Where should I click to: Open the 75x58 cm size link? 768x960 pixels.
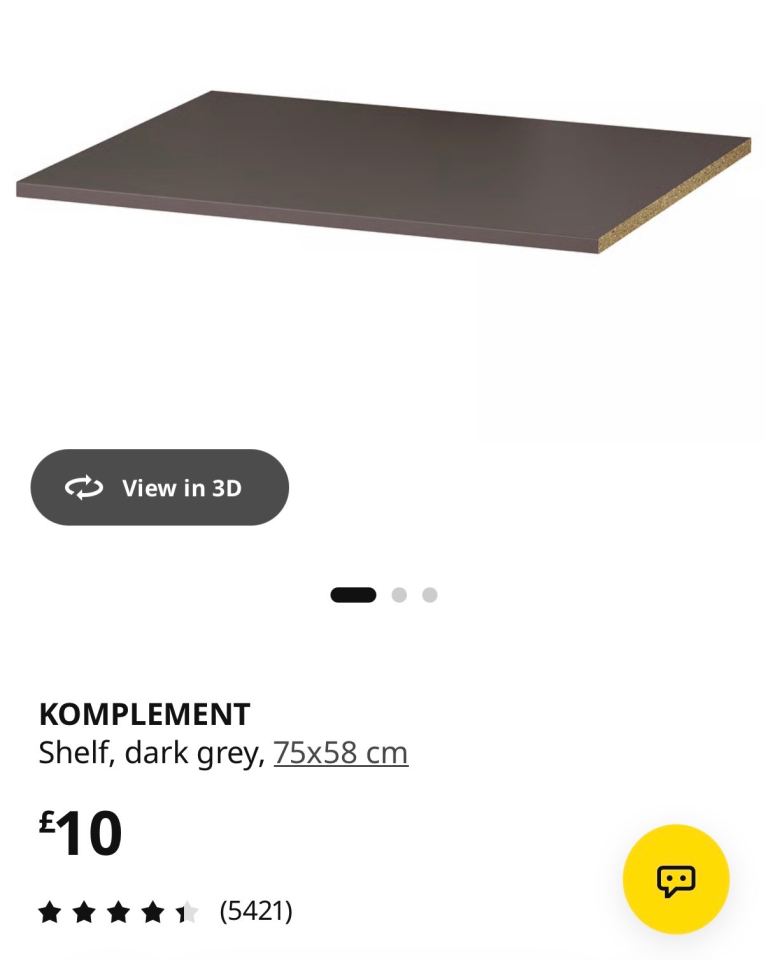click(x=341, y=752)
